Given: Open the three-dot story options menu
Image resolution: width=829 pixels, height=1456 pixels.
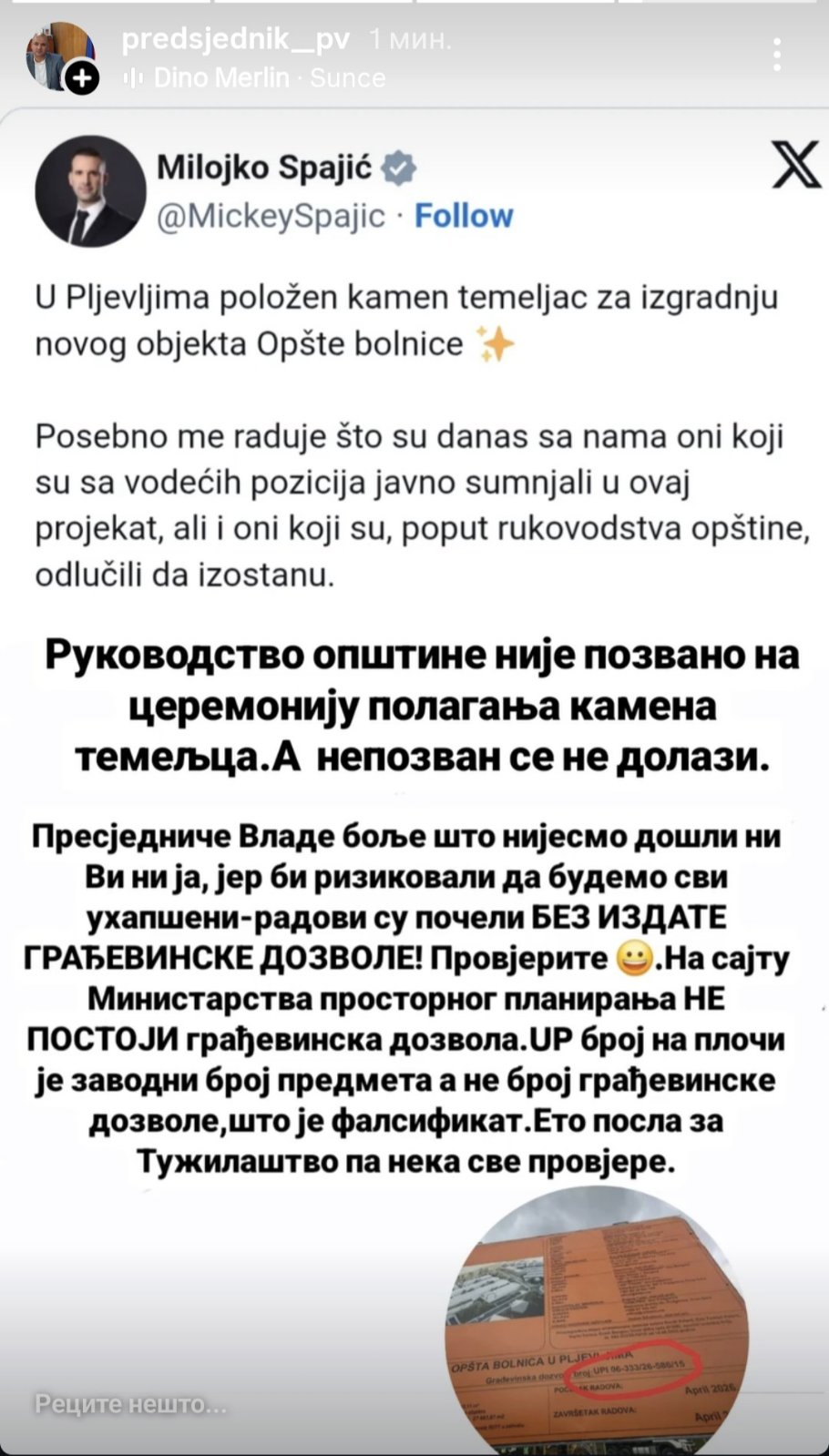Looking at the screenshot, I should point(777,55).
